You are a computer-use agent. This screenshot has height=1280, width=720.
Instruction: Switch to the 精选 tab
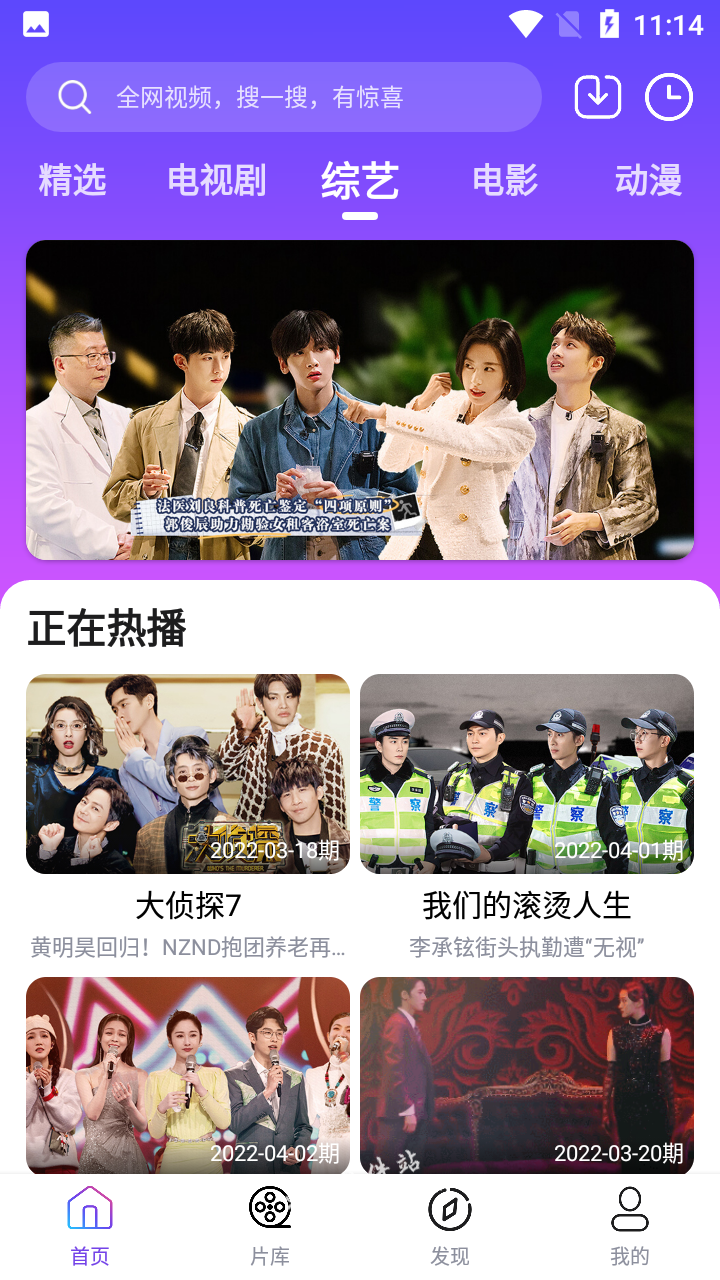72,181
